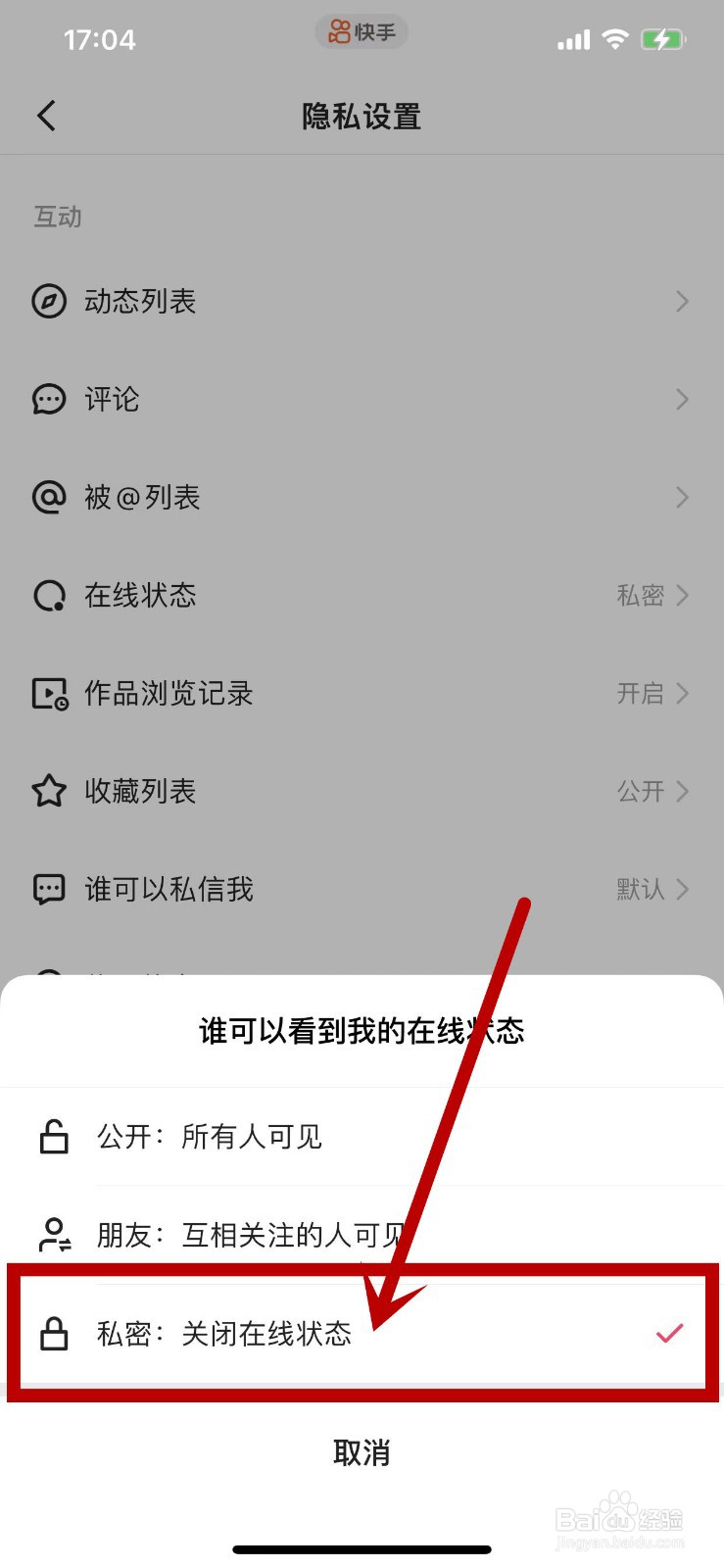Tap the 快手 badge at top
This screenshot has height=1568, width=724.
362,31
